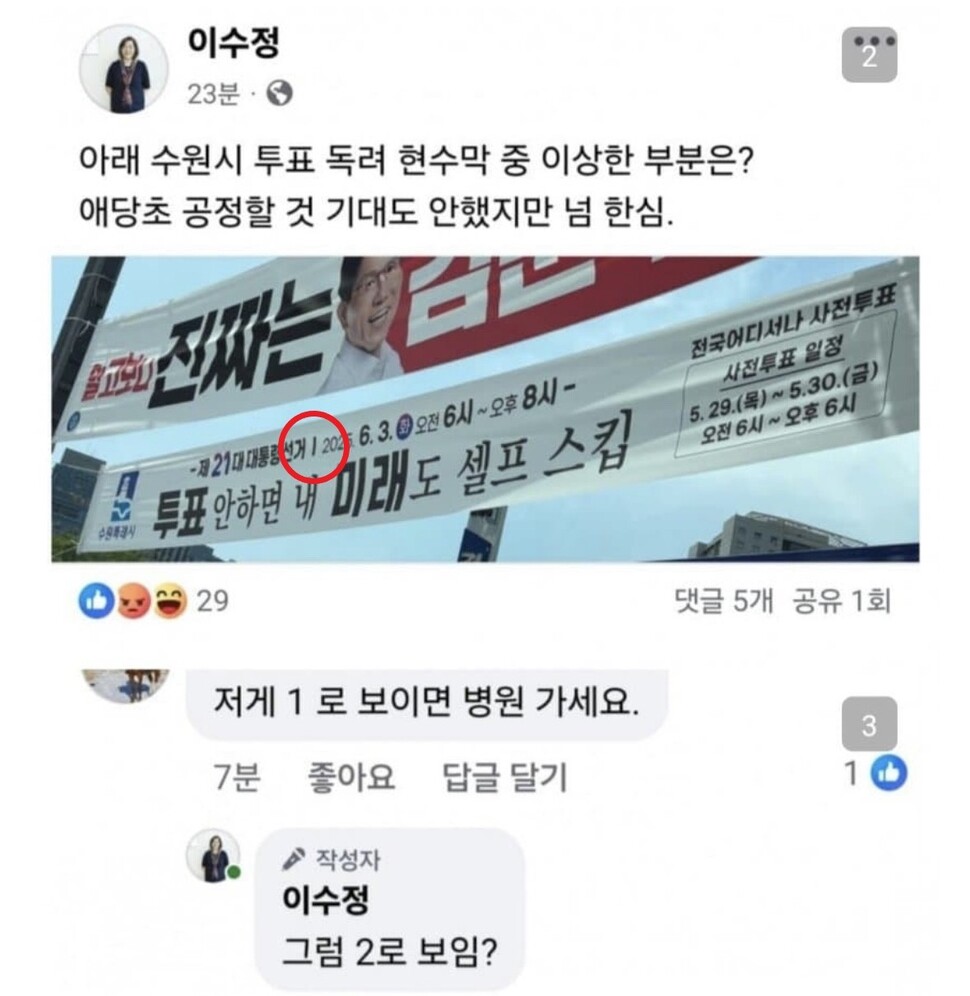The height and width of the screenshot is (996, 970).
Task: Open the commenter's avatar beside hospital comment
Action: [x=127, y=686]
